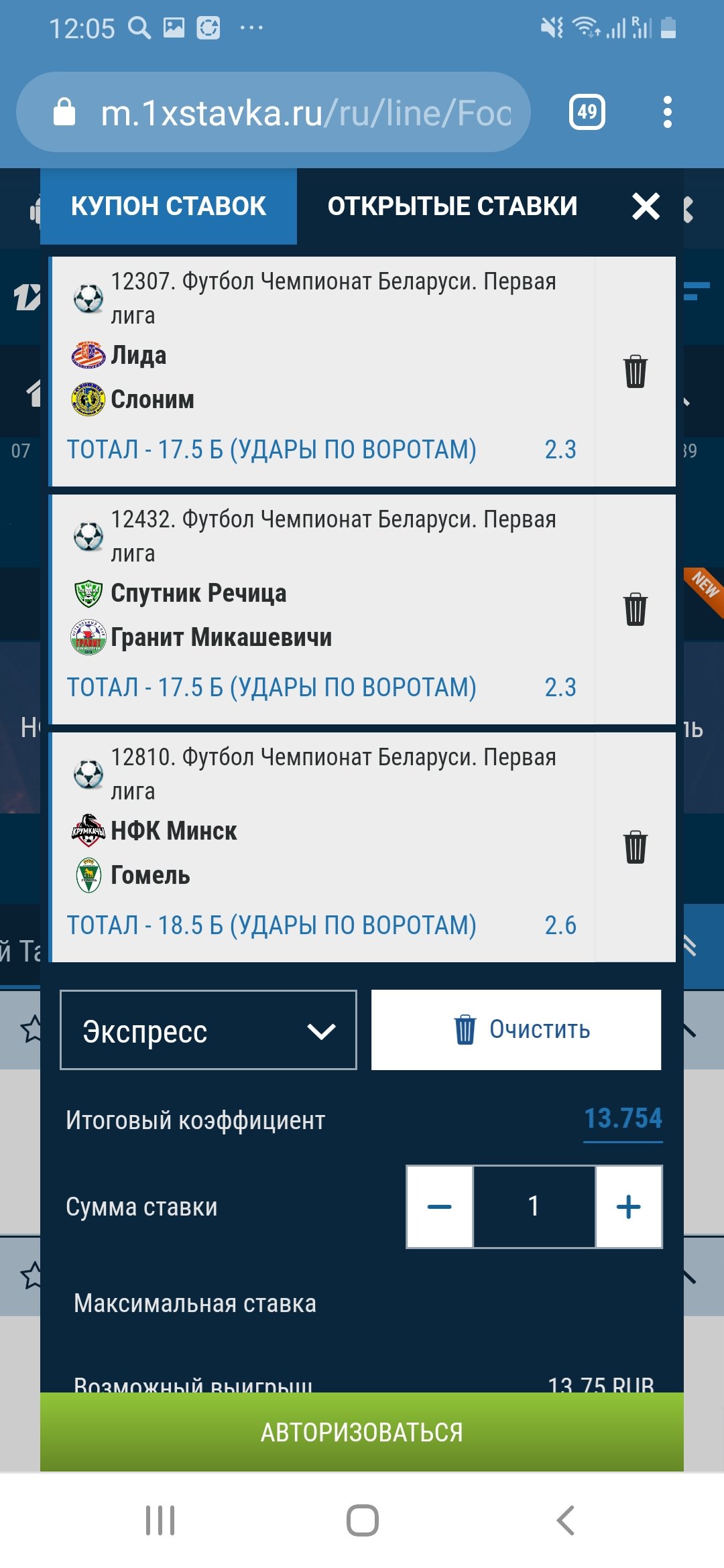This screenshot has height=1568, width=724.
Task: Open the Итоговый коэффициент value 13.754
Action: (623, 1119)
